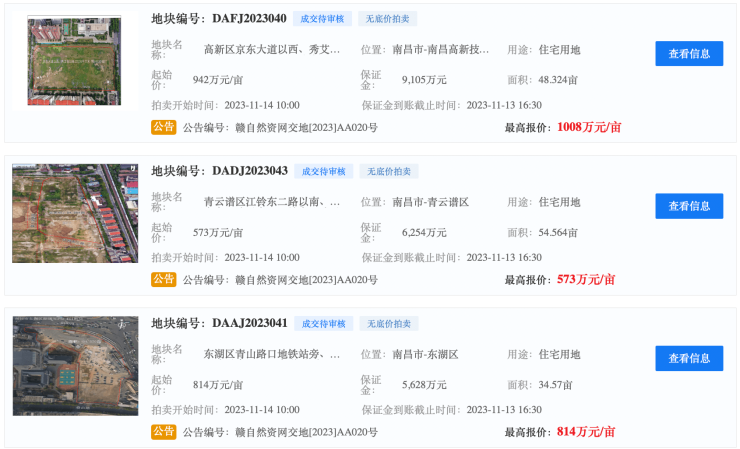Image resolution: width=740 pixels, height=449 pixels.
Task: Tap 查看信息 for plot DADJ2023043
Action: tap(688, 206)
